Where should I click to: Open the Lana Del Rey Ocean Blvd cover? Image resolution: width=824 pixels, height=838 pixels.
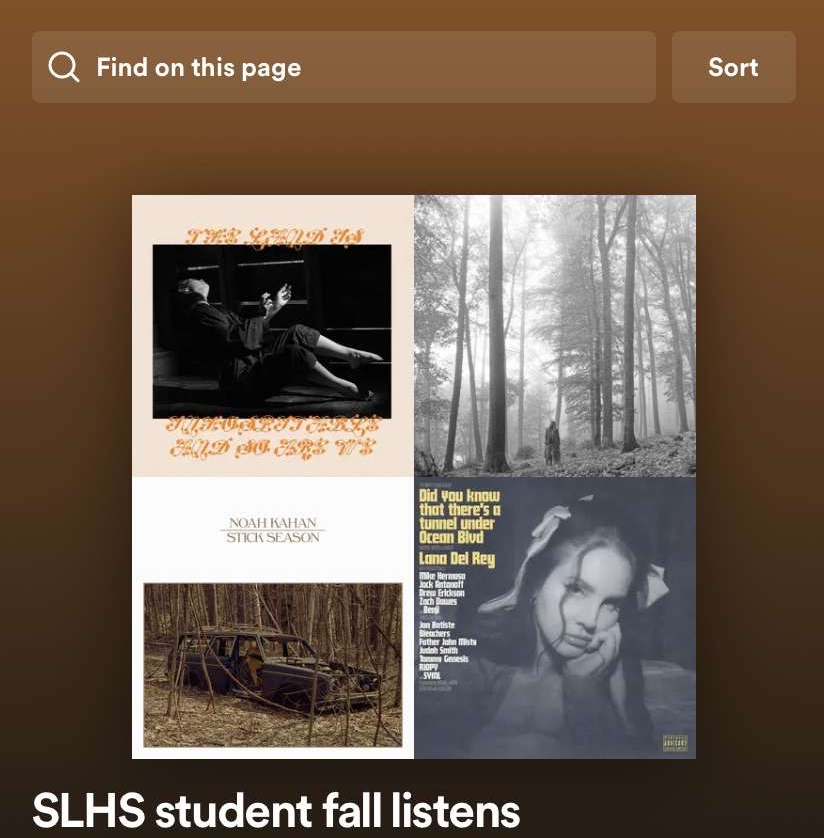(x=554, y=617)
